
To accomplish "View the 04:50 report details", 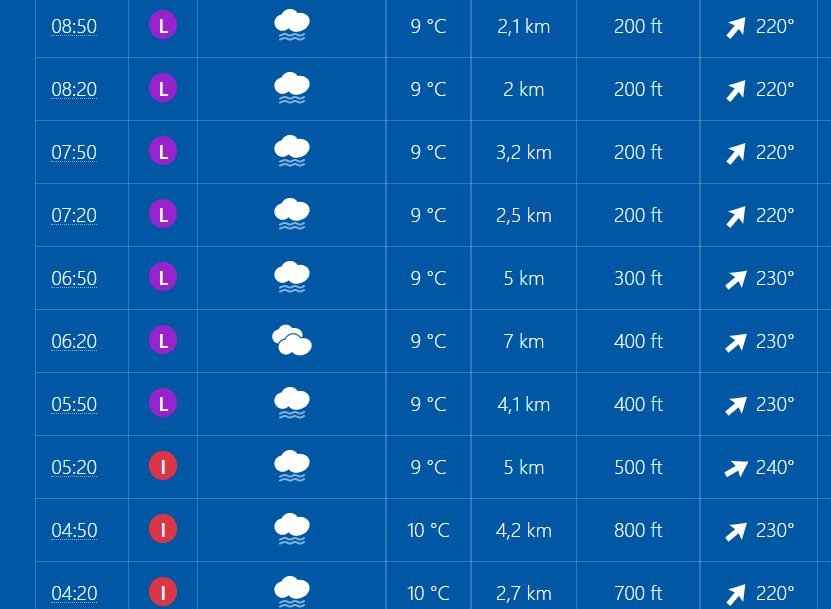I will tap(74, 530).
